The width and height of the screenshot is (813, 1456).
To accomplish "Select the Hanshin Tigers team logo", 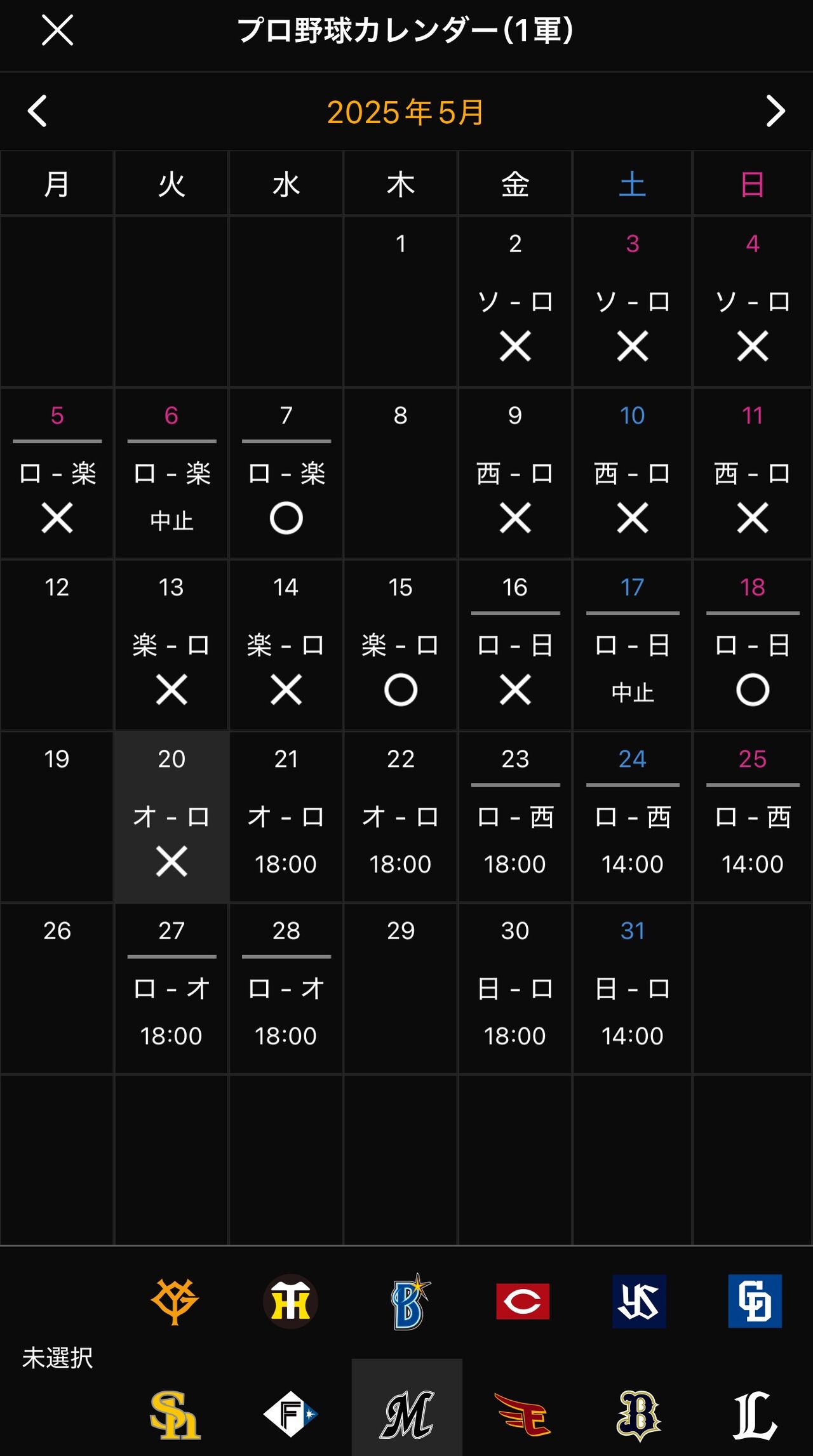I will pyautogui.click(x=290, y=1301).
